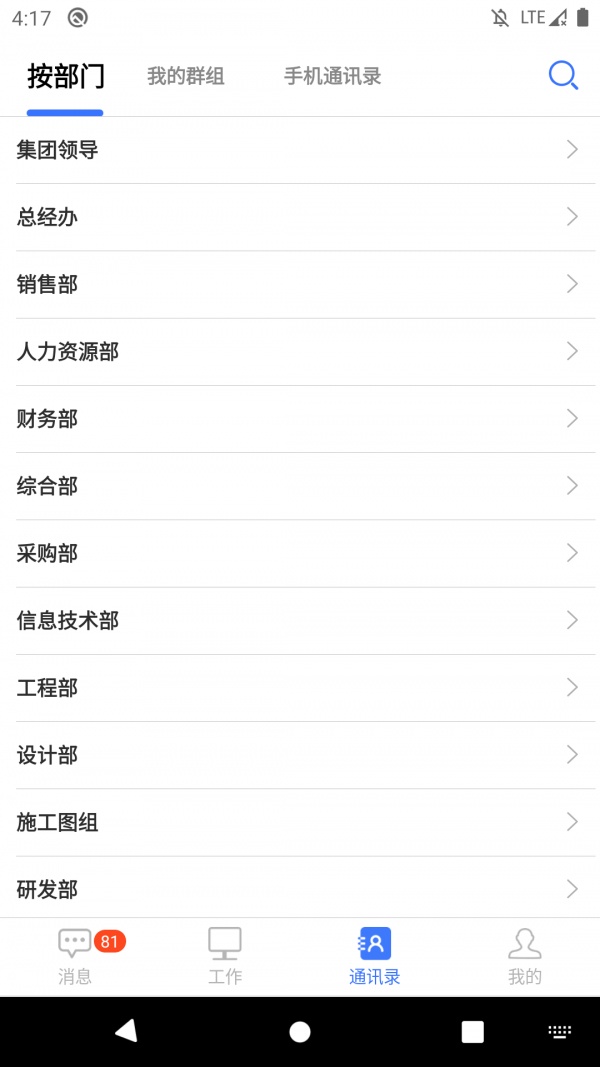Viewport: 600px width, 1067px height.
Task: Open the 综合部 department
Action: click(300, 486)
